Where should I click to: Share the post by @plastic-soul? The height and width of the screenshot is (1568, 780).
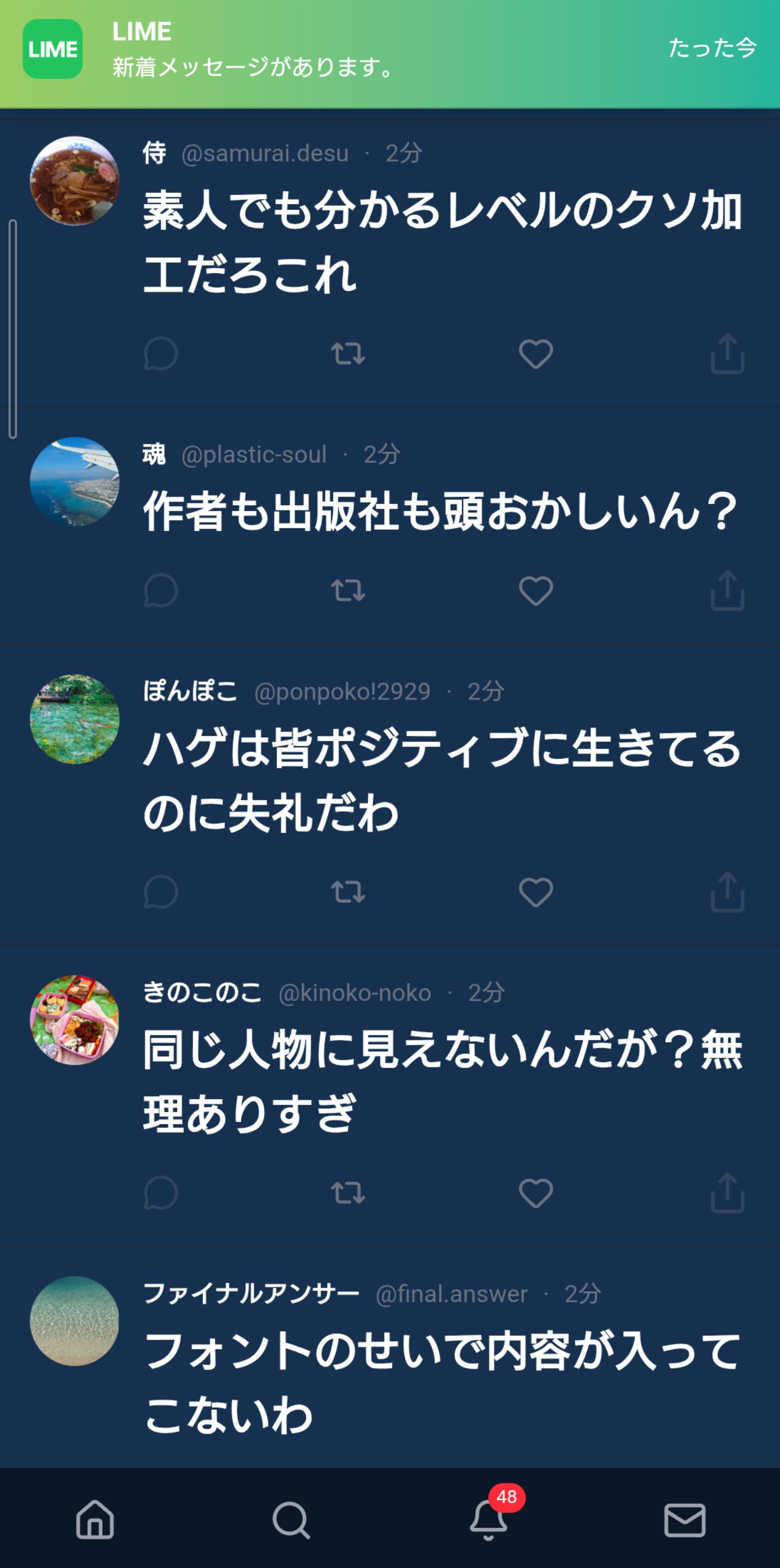(x=727, y=591)
